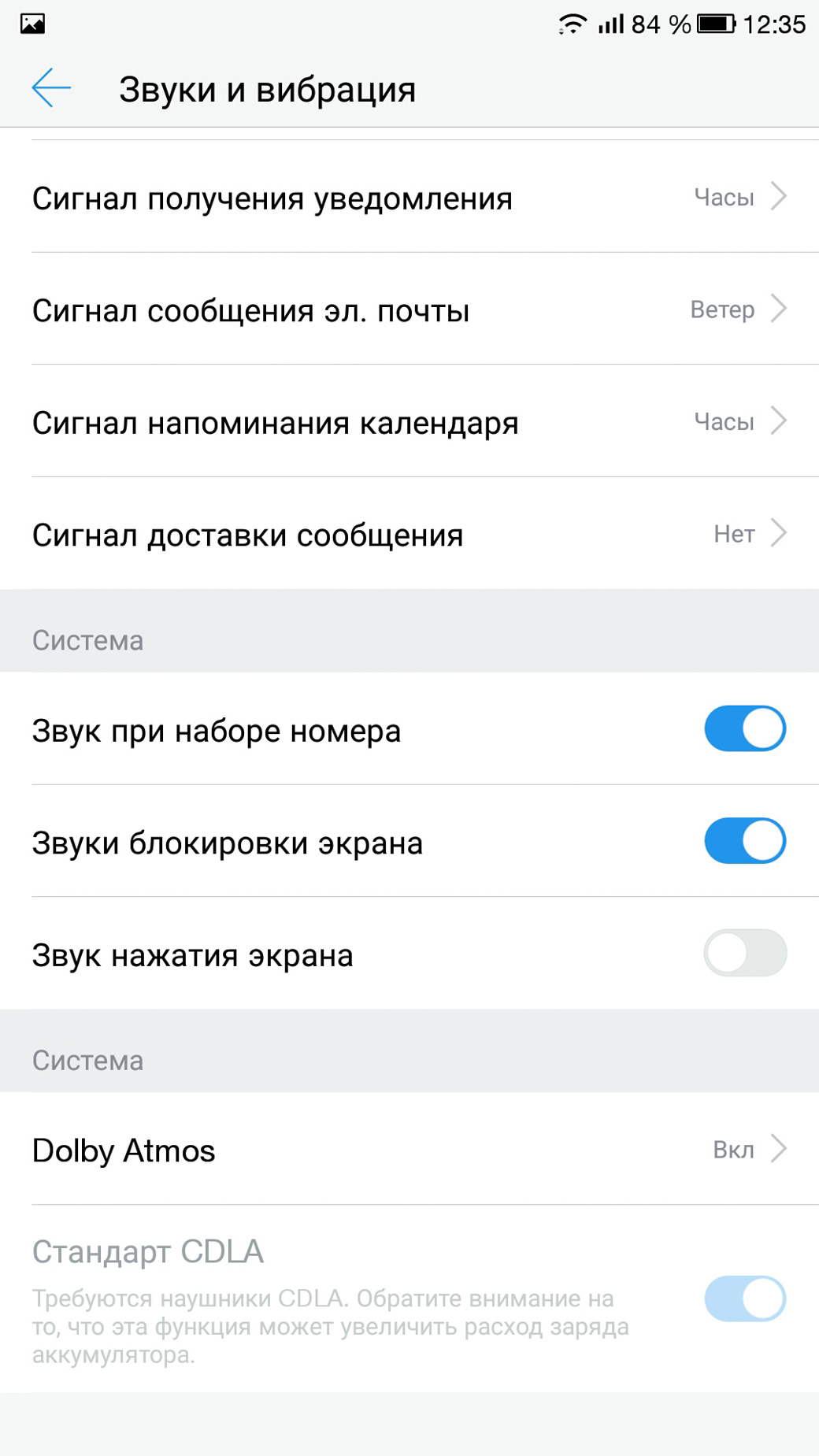Turn off Звуки блокировки экрана
The height and width of the screenshot is (1456, 819).
[745, 841]
